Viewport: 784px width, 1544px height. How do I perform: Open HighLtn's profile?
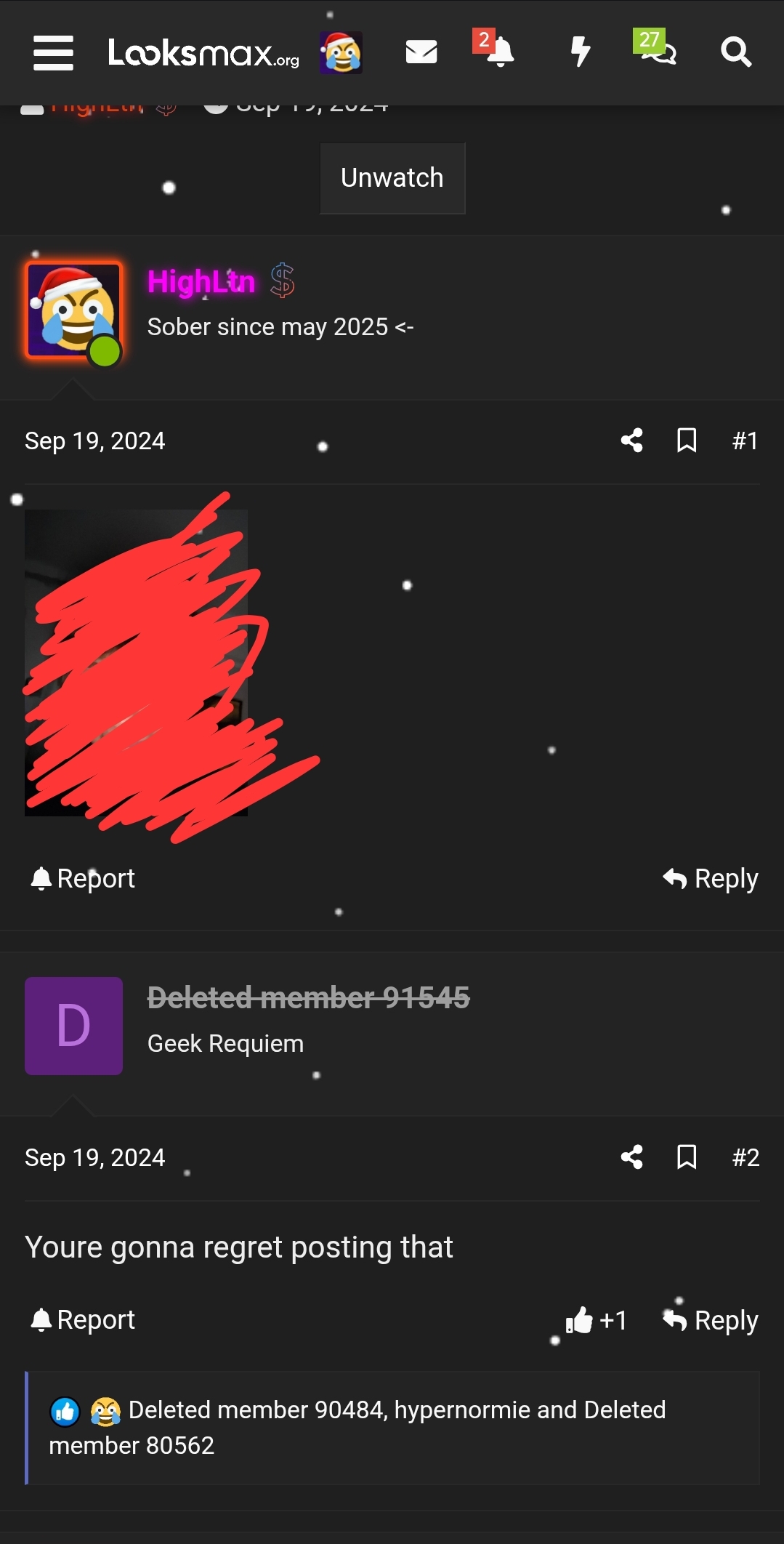[x=201, y=281]
